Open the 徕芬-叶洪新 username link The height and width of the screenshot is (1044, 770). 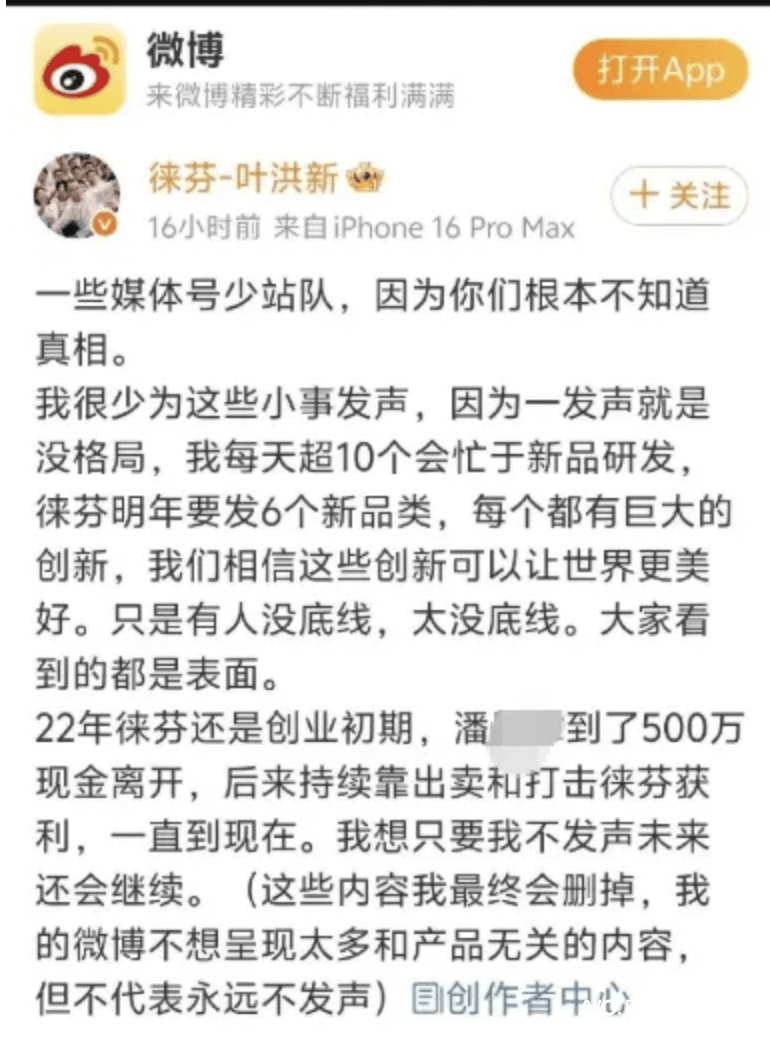243,180
